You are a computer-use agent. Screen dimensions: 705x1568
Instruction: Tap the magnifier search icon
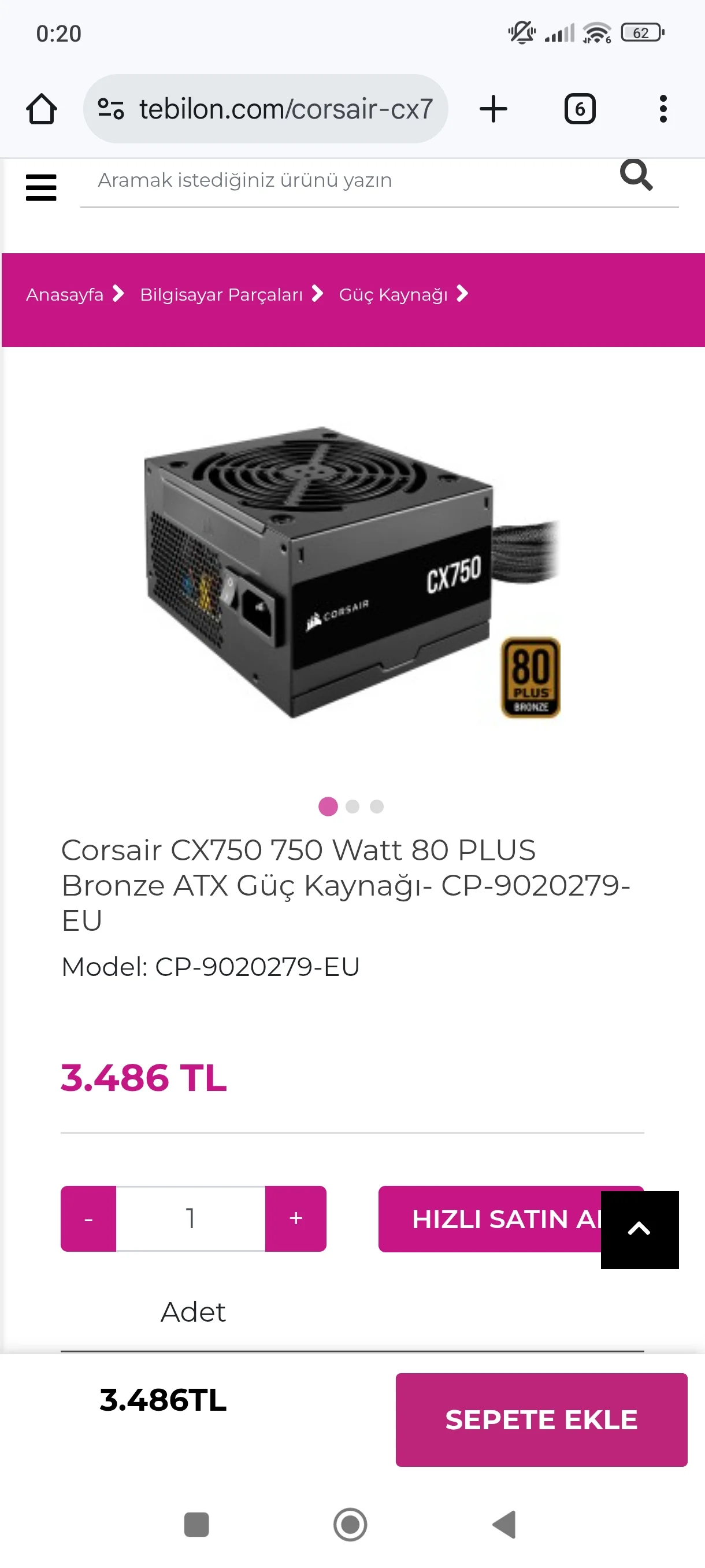click(x=636, y=175)
